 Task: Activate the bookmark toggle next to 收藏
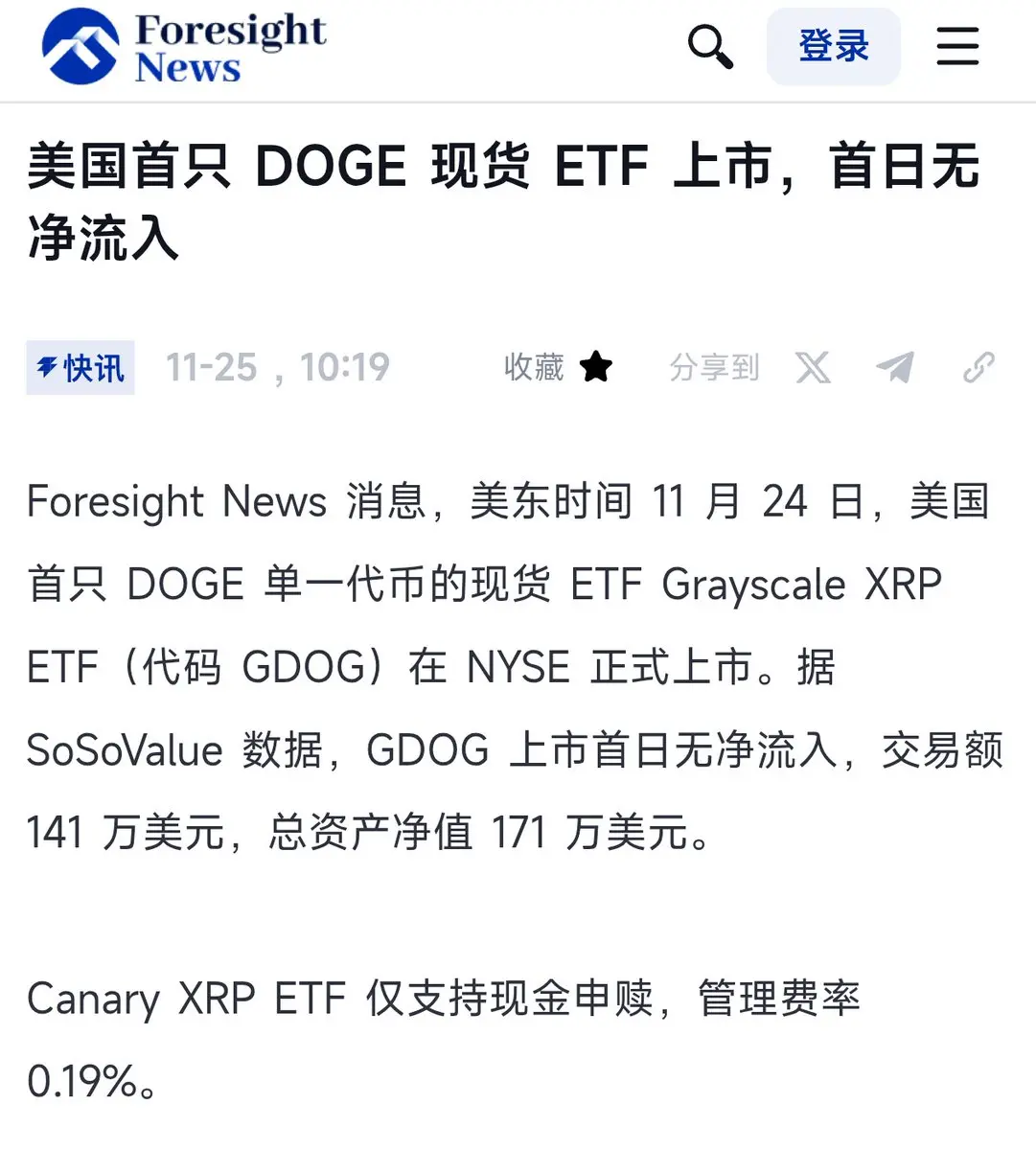coord(596,367)
